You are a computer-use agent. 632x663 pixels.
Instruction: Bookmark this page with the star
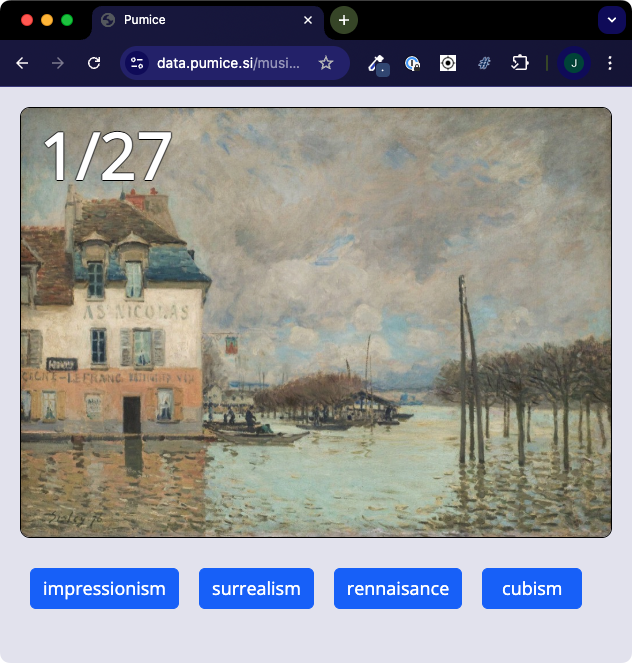pos(325,63)
